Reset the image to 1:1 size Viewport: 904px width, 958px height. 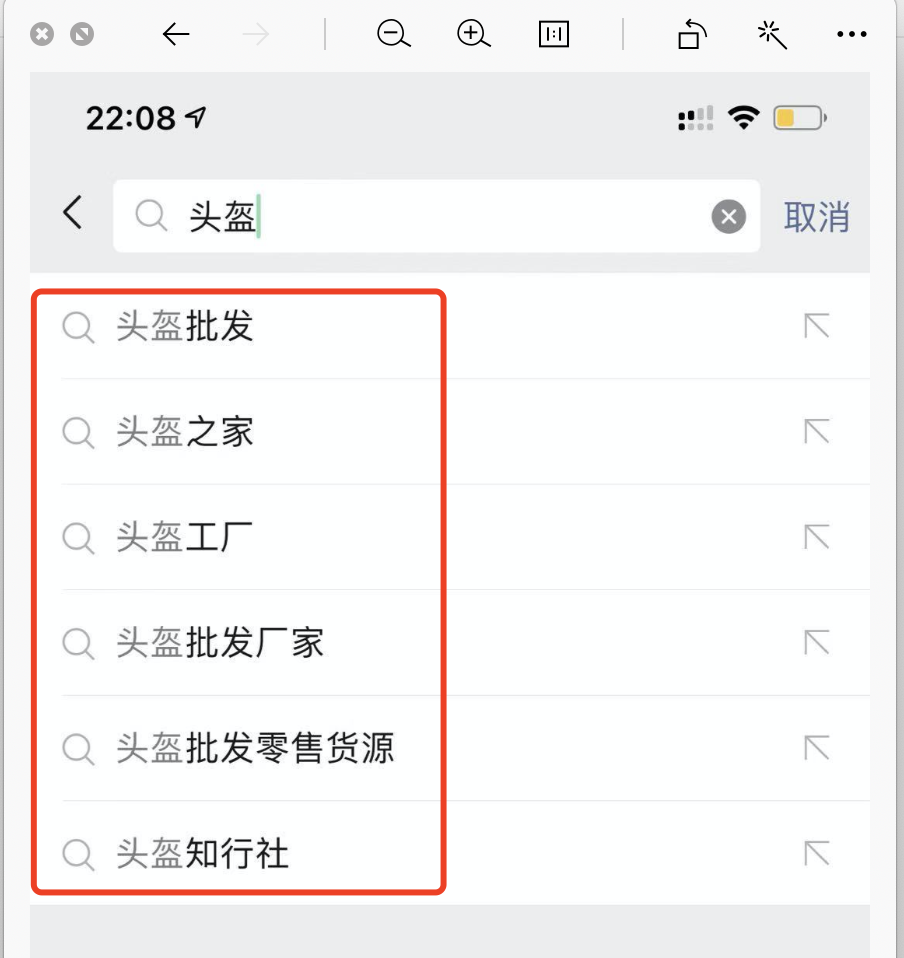553,35
